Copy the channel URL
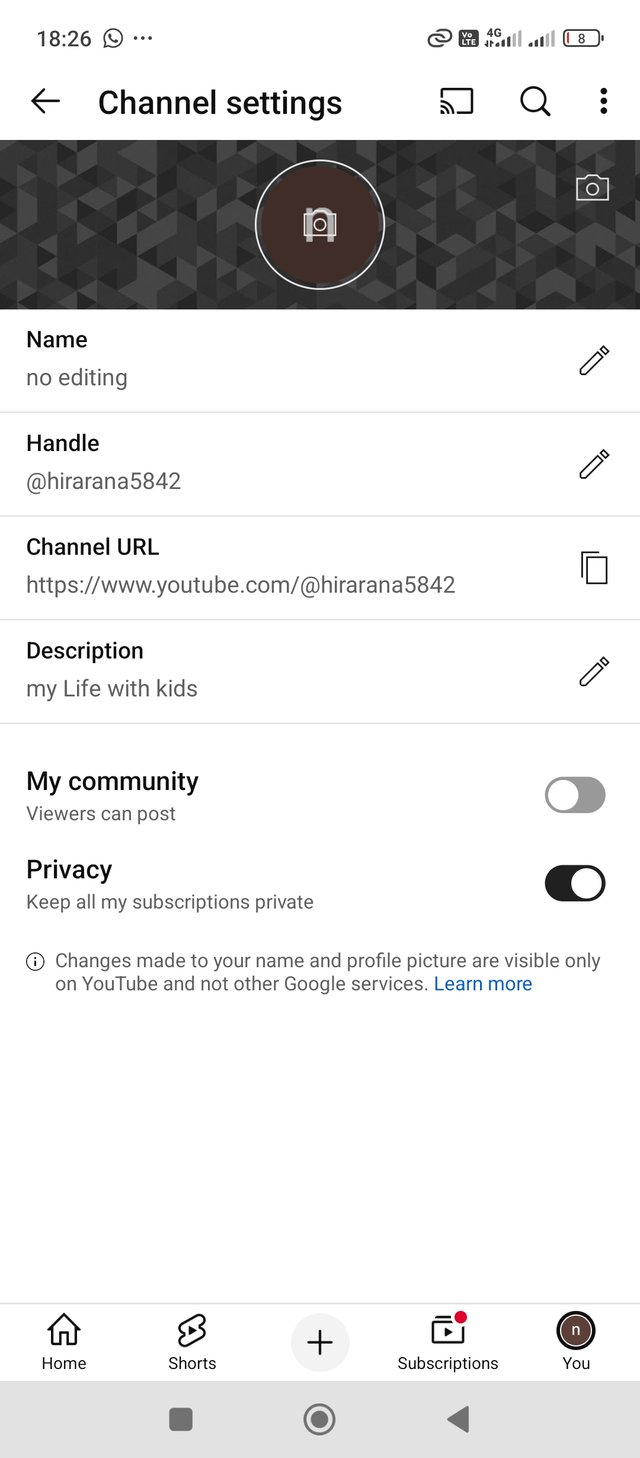 click(594, 567)
